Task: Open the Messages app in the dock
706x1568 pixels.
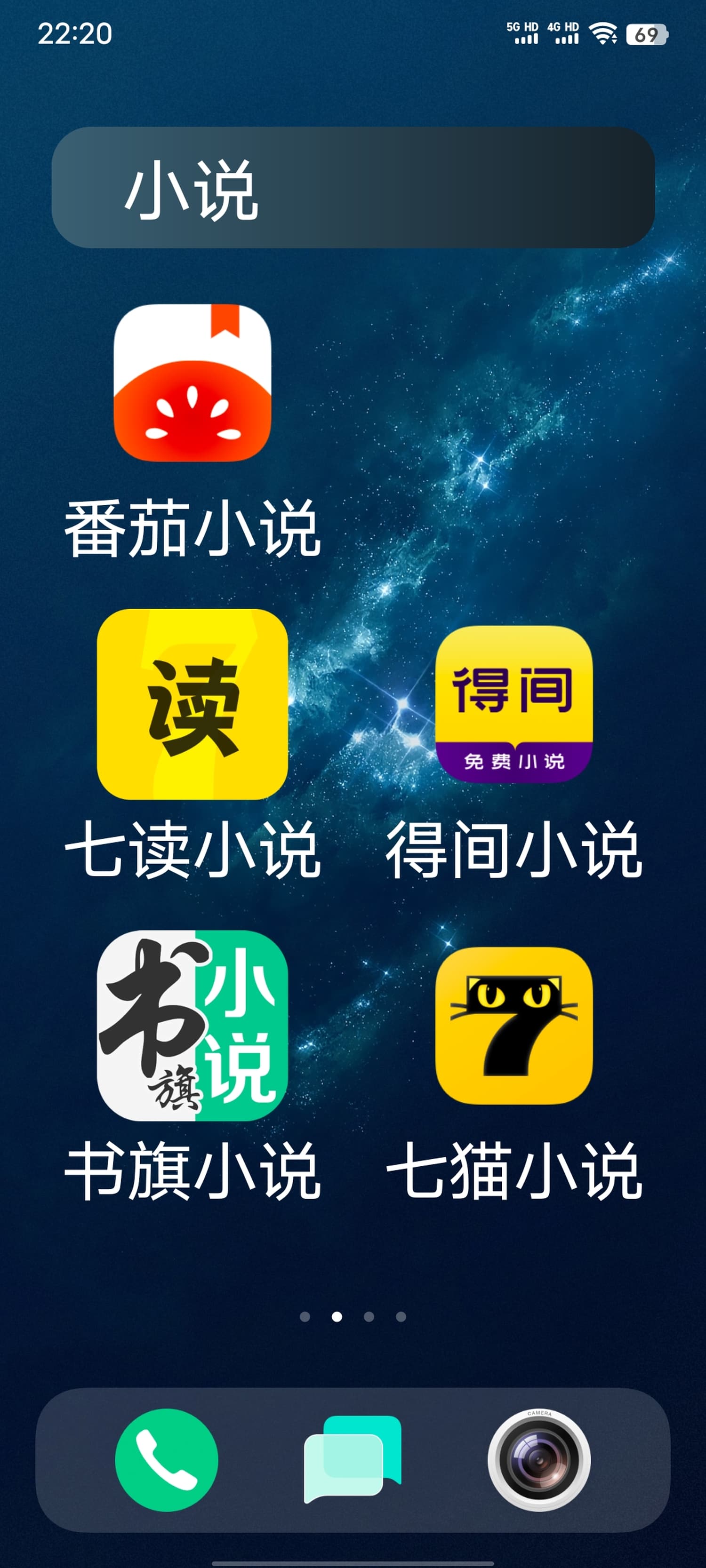Action: pyautogui.click(x=353, y=1460)
